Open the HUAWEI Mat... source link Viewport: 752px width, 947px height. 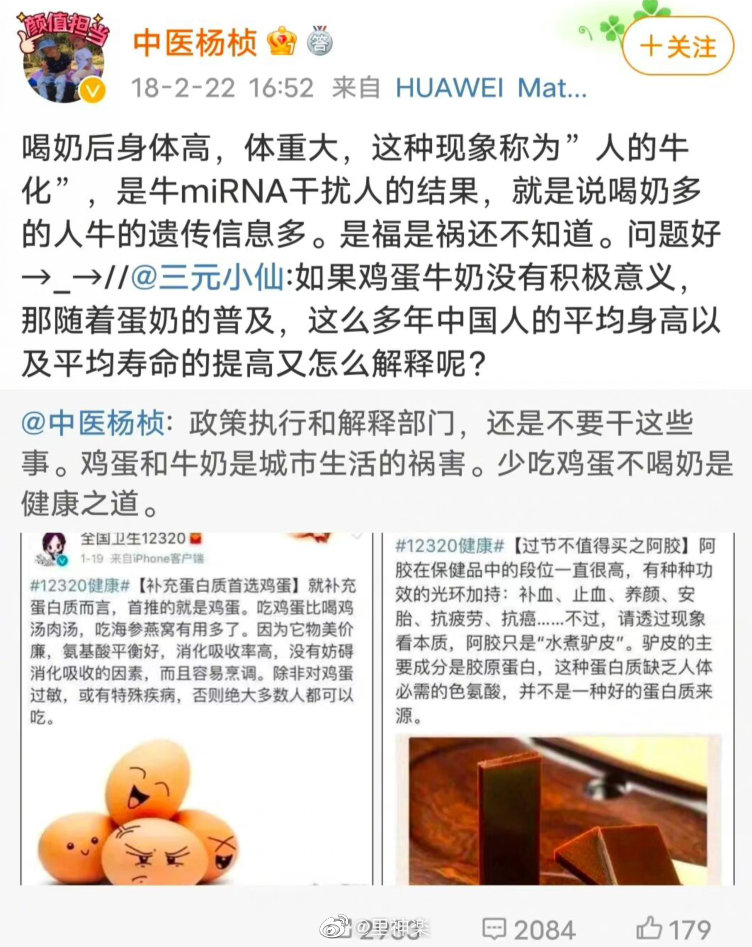point(491,88)
